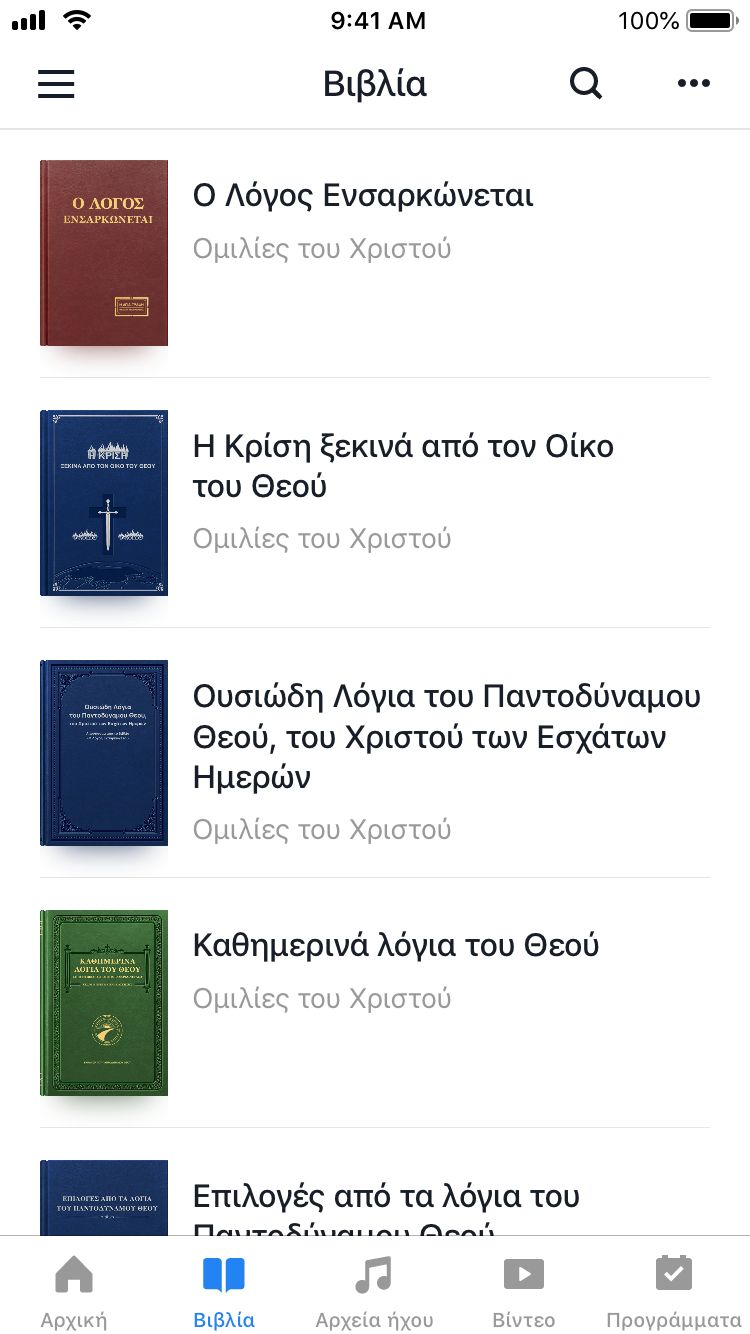This screenshot has width=750, height=1334.
Task: Go to the Αρχεία ήχου tab
Action: 374,1292
